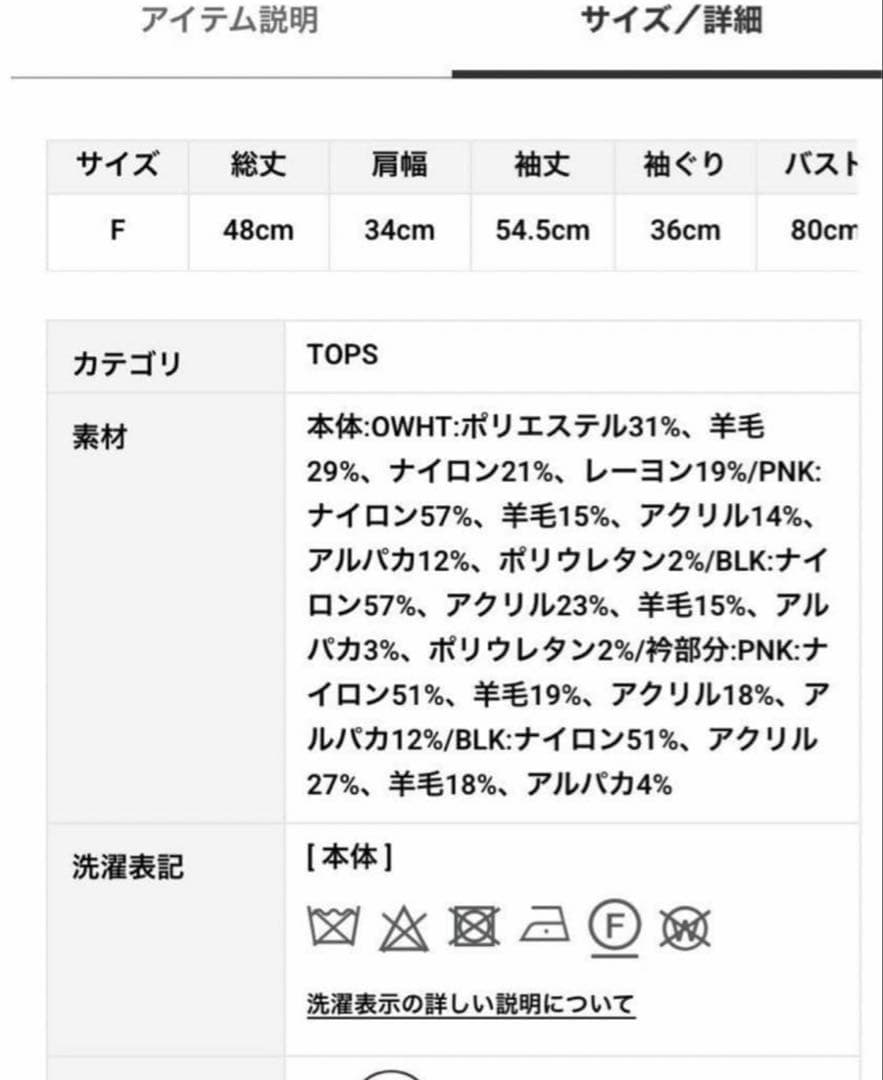Select the 48cm total length cell
Viewport: 883px width, 1080px height.
(x=258, y=230)
